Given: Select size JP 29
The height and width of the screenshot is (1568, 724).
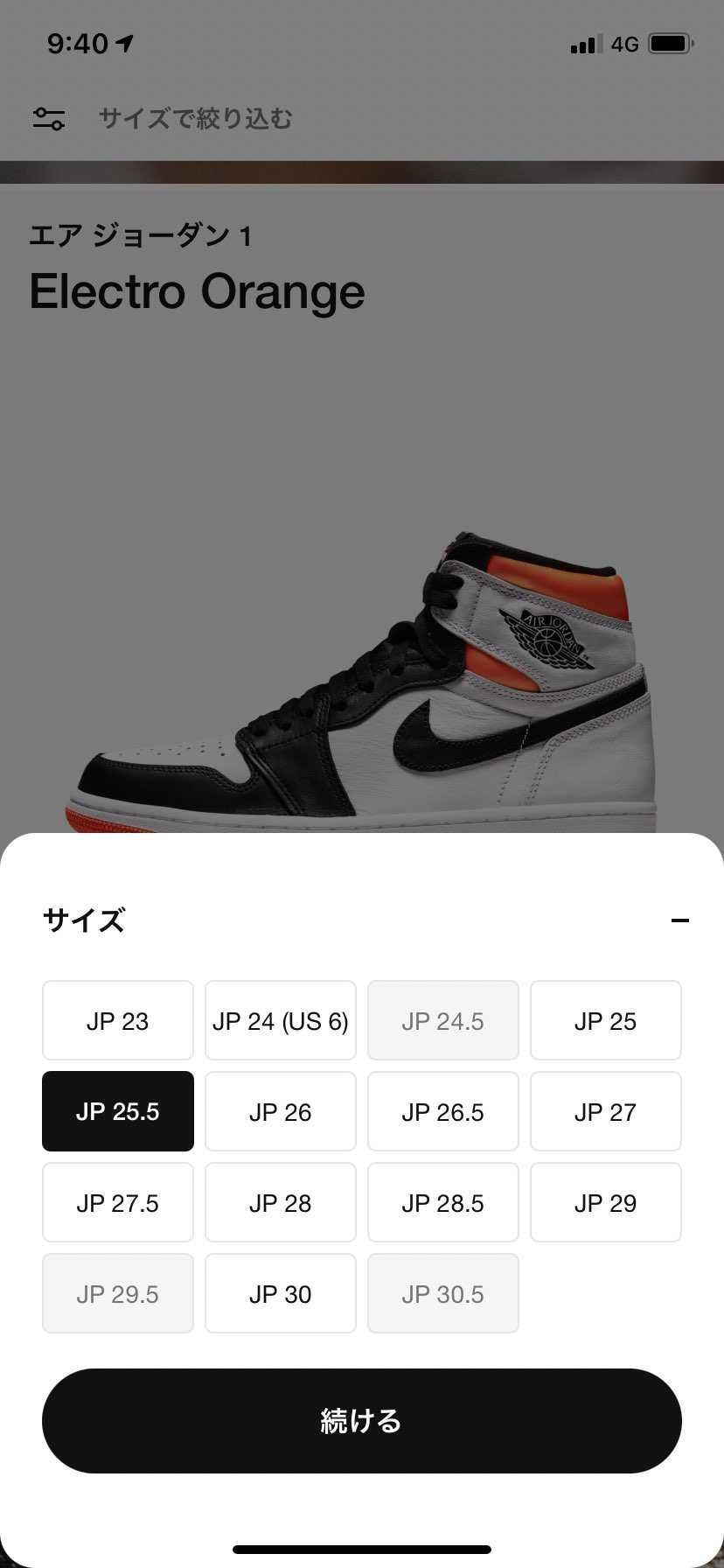Looking at the screenshot, I should coord(605,1202).
